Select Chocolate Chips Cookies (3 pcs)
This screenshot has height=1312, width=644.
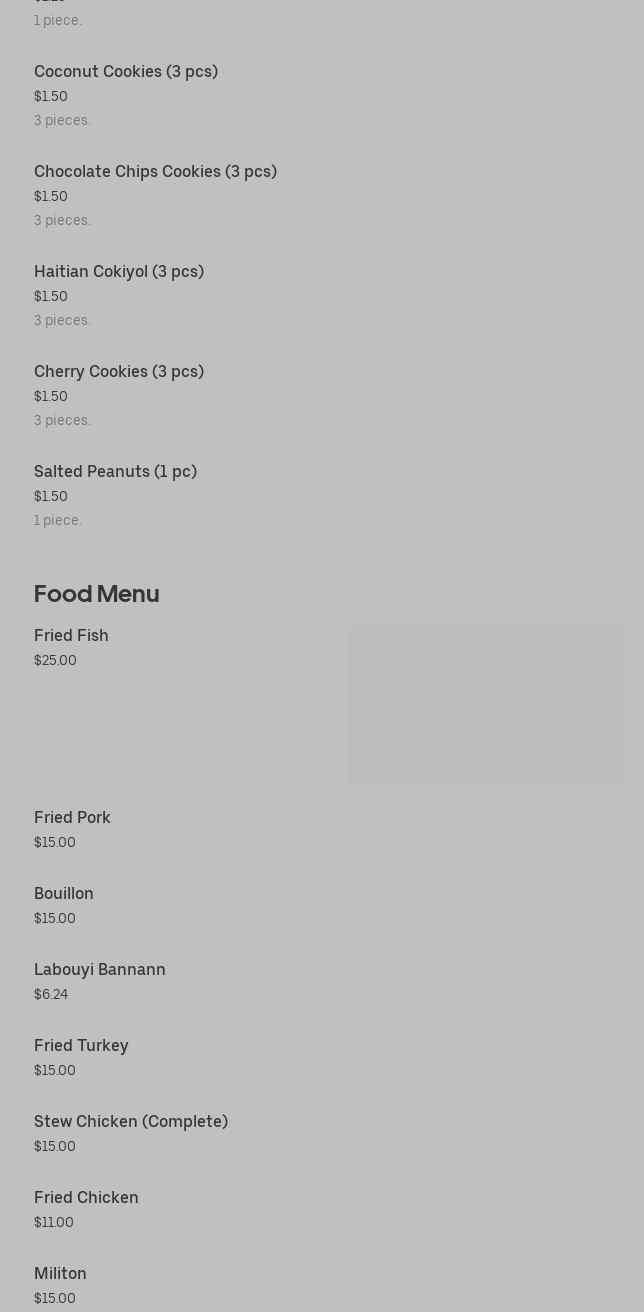click(x=155, y=172)
